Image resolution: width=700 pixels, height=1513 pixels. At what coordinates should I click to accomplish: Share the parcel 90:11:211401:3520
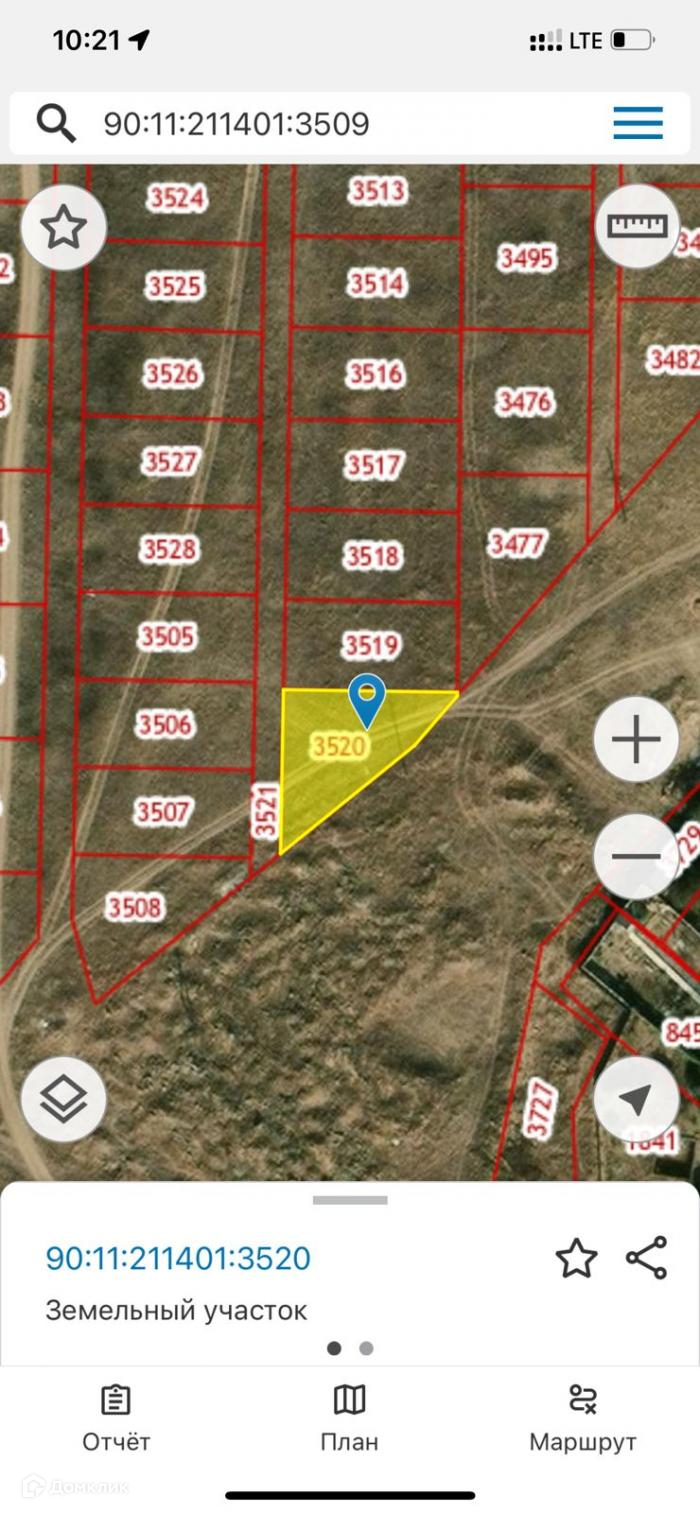click(x=646, y=1258)
